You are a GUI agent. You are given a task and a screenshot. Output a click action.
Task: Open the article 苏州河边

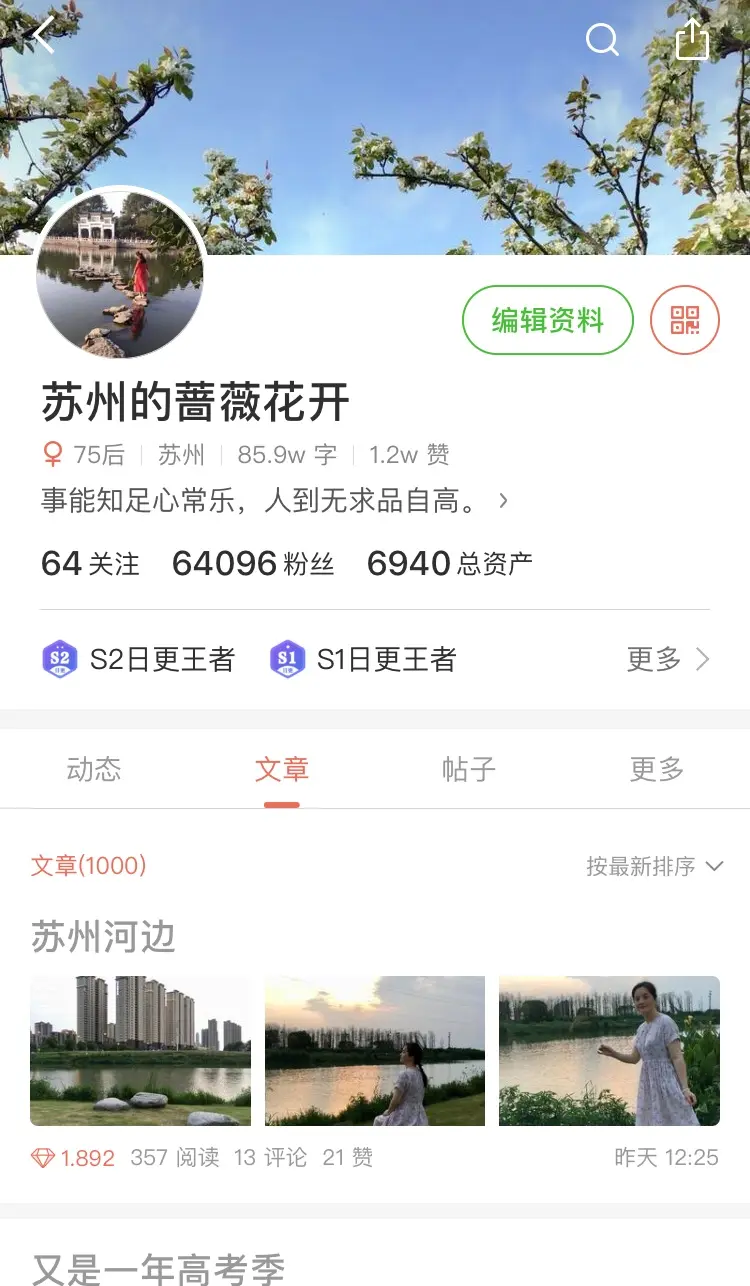104,937
